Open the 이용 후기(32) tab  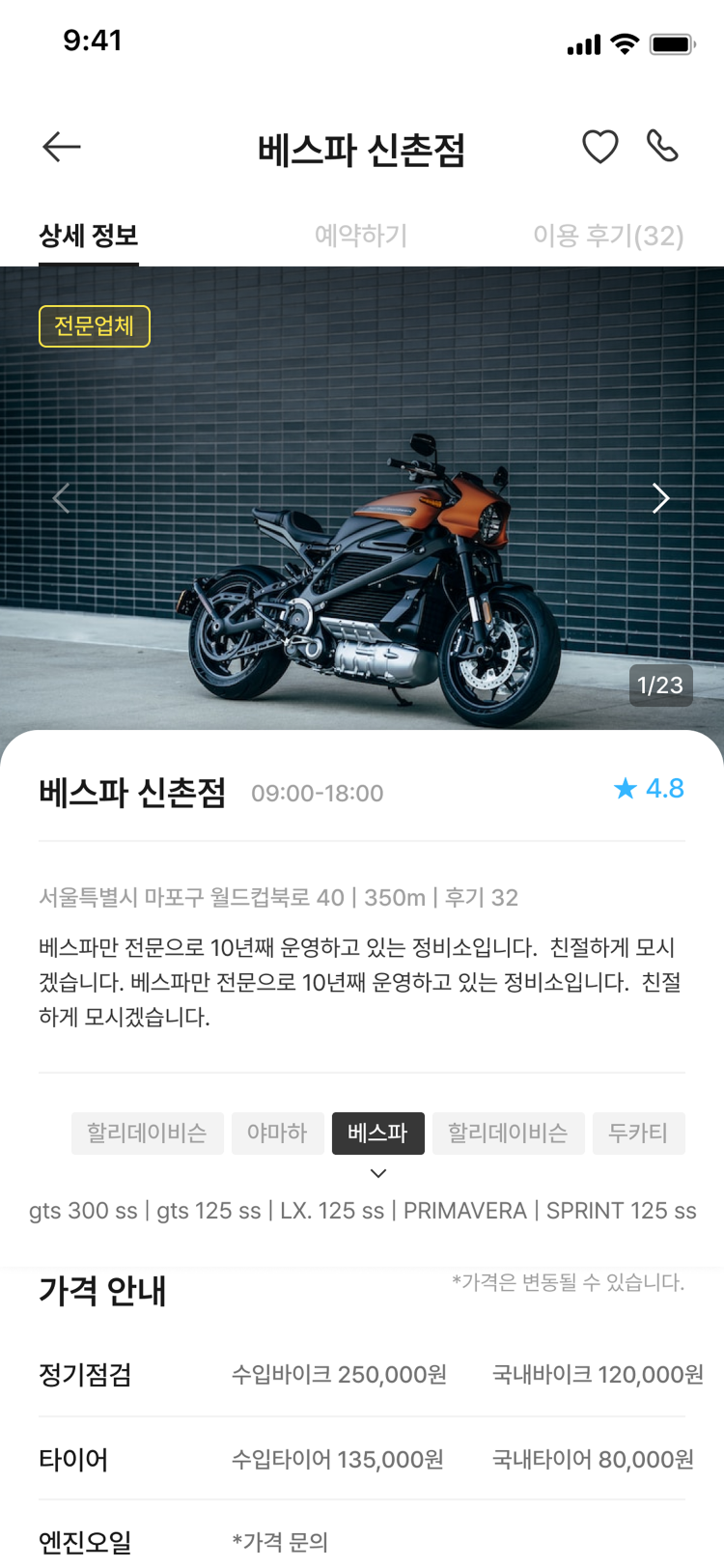[608, 236]
